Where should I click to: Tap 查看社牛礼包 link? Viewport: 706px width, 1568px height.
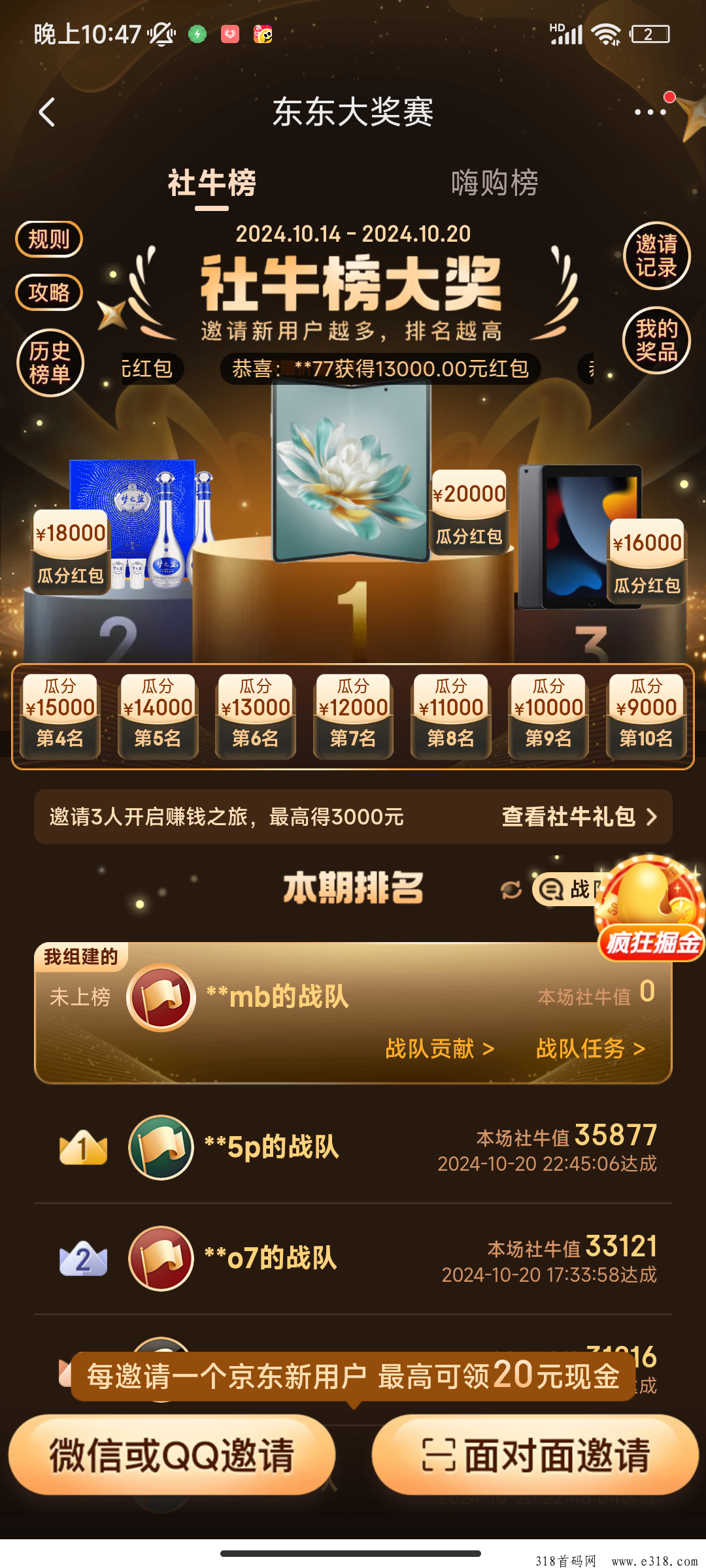tap(579, 817)
